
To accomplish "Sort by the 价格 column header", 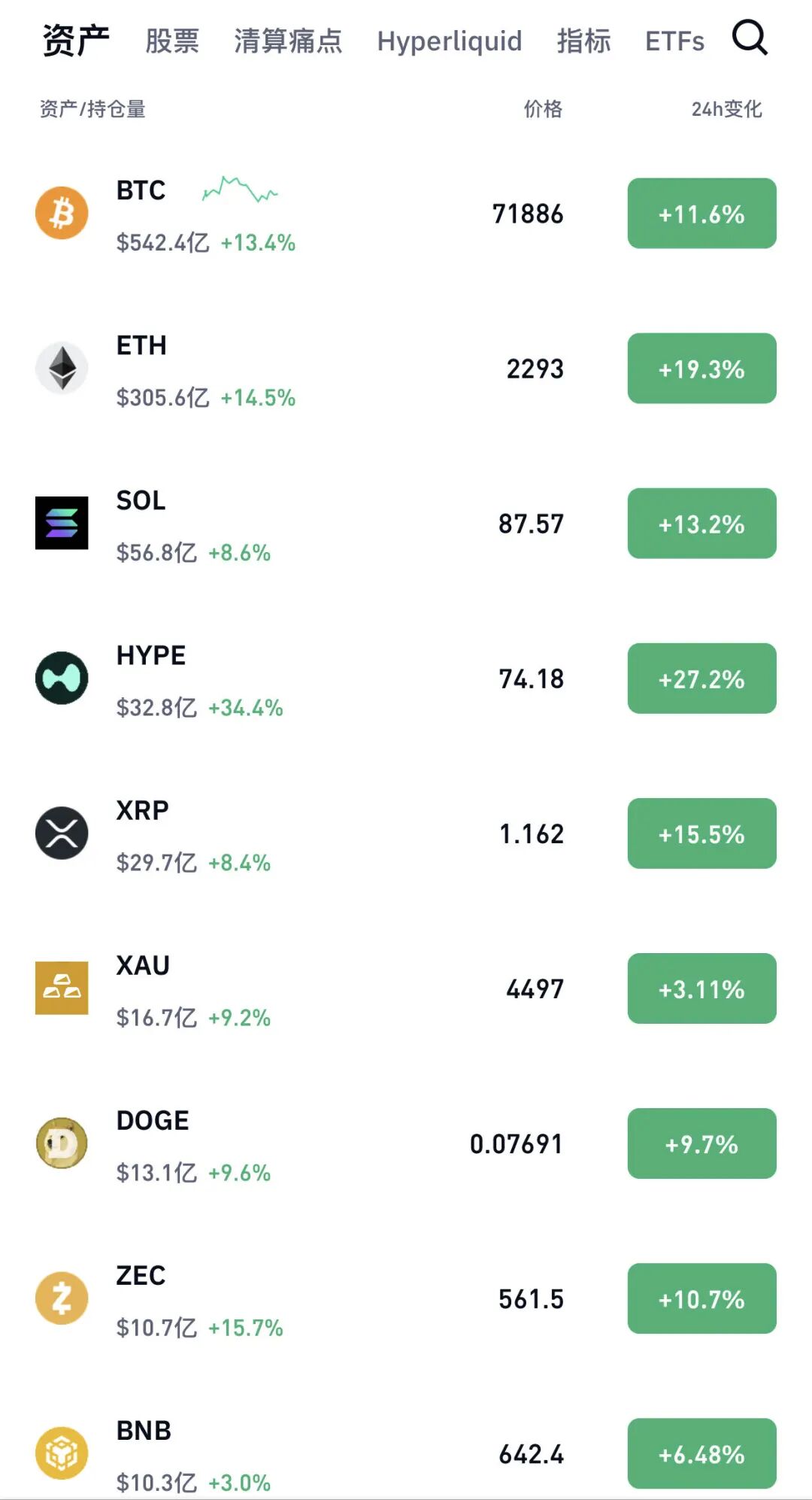I will [x=543, y=109].
